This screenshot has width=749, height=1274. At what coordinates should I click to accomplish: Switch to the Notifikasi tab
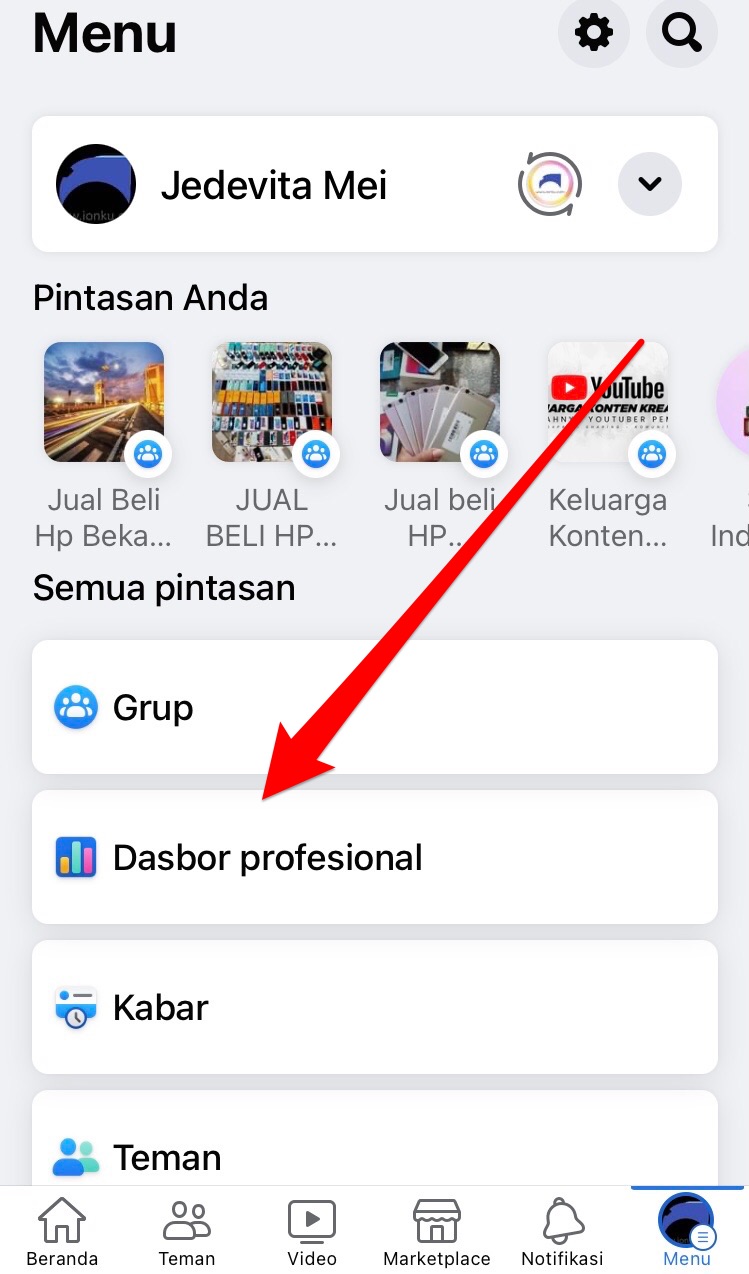point(562,1232)
